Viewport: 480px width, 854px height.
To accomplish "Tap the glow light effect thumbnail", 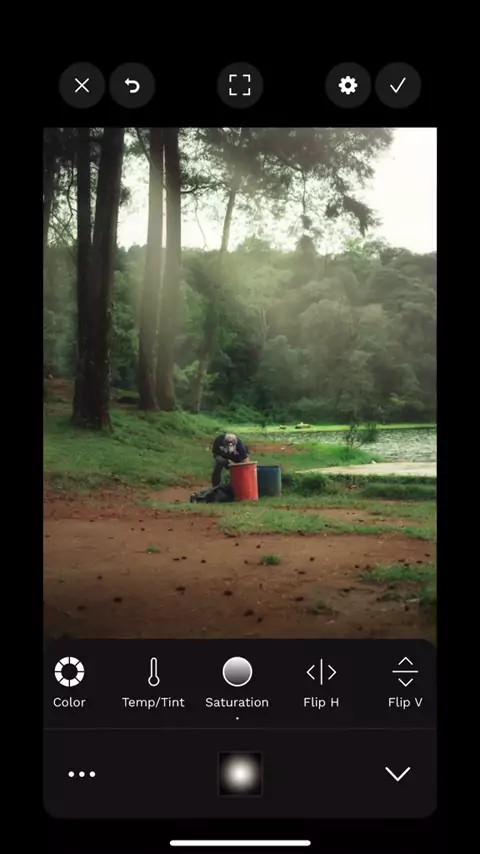I will click(240, 774).
